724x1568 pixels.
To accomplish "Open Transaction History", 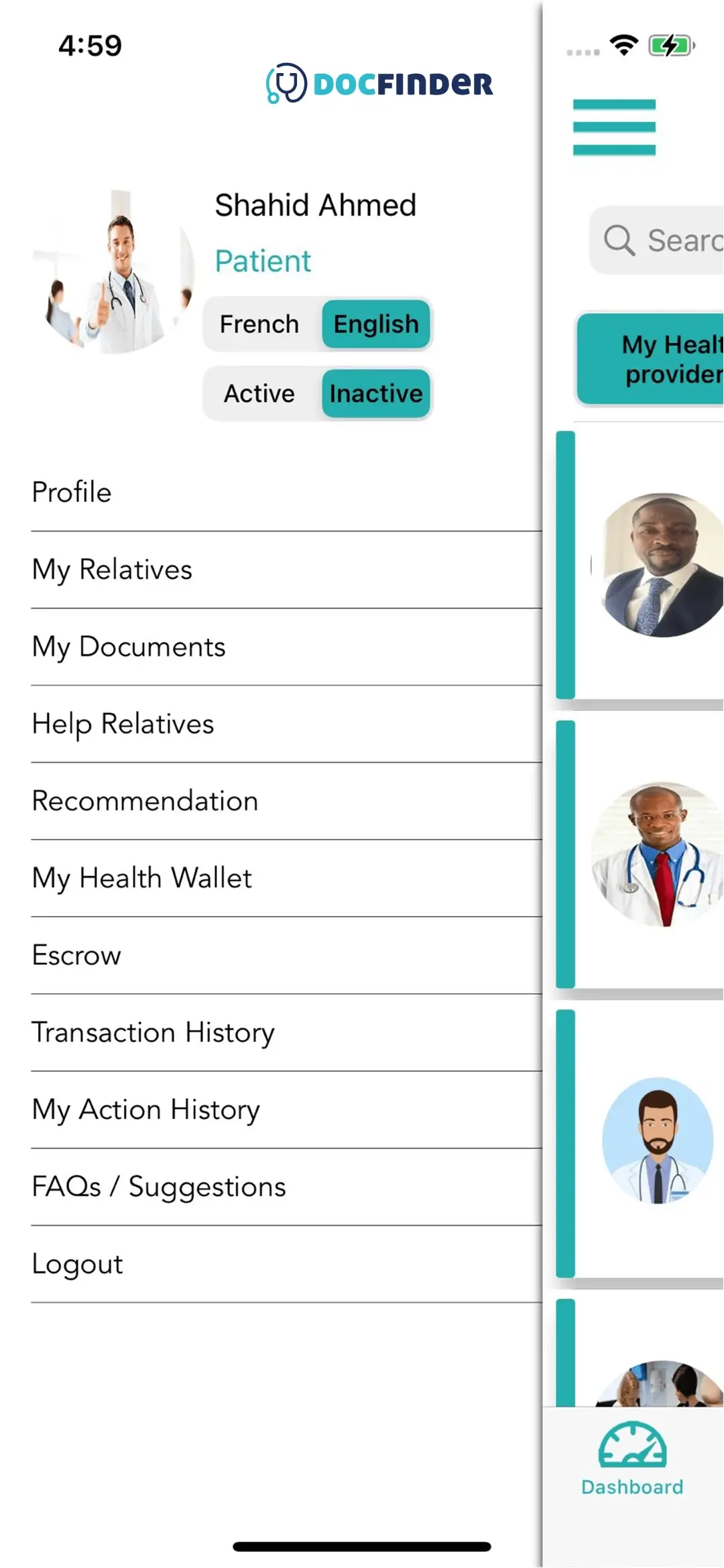I will click(x=153, y=1033).
